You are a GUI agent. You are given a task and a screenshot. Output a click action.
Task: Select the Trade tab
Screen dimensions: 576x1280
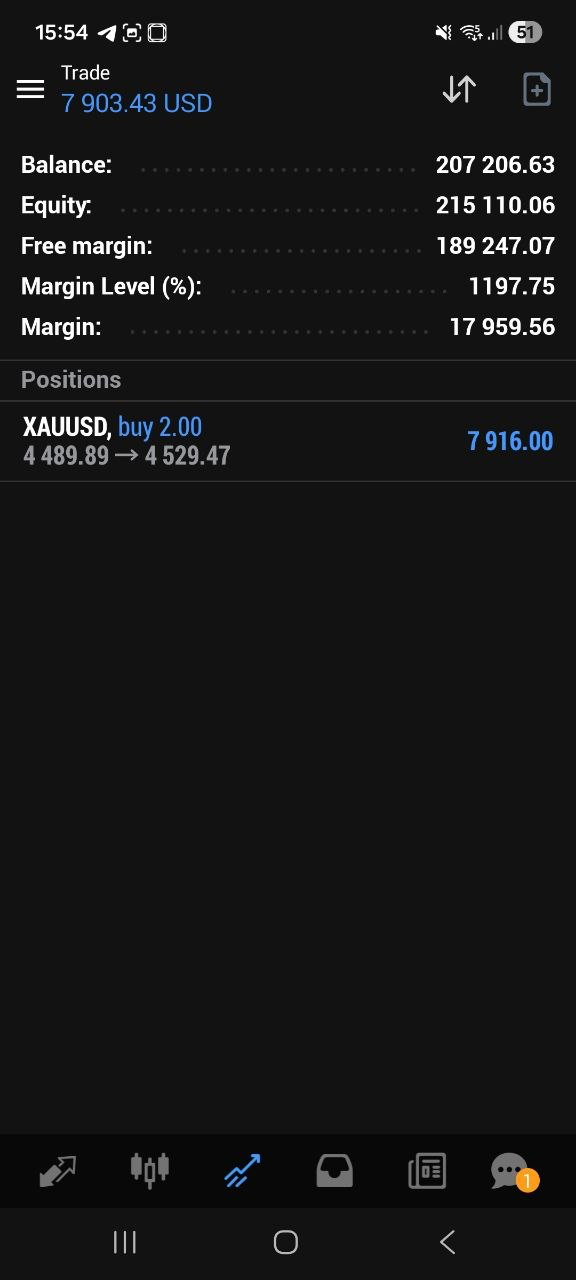242,1170
